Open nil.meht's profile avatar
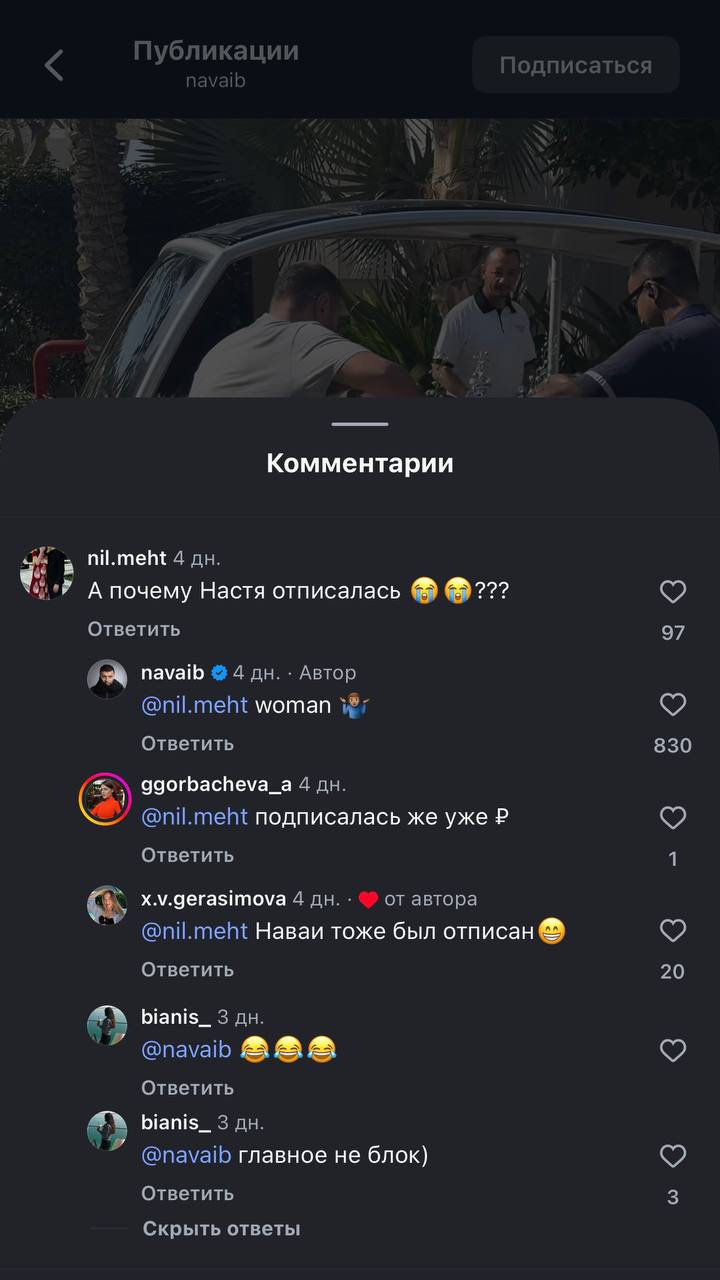This screenshot has width=720, height=1280. click(47, 573)
